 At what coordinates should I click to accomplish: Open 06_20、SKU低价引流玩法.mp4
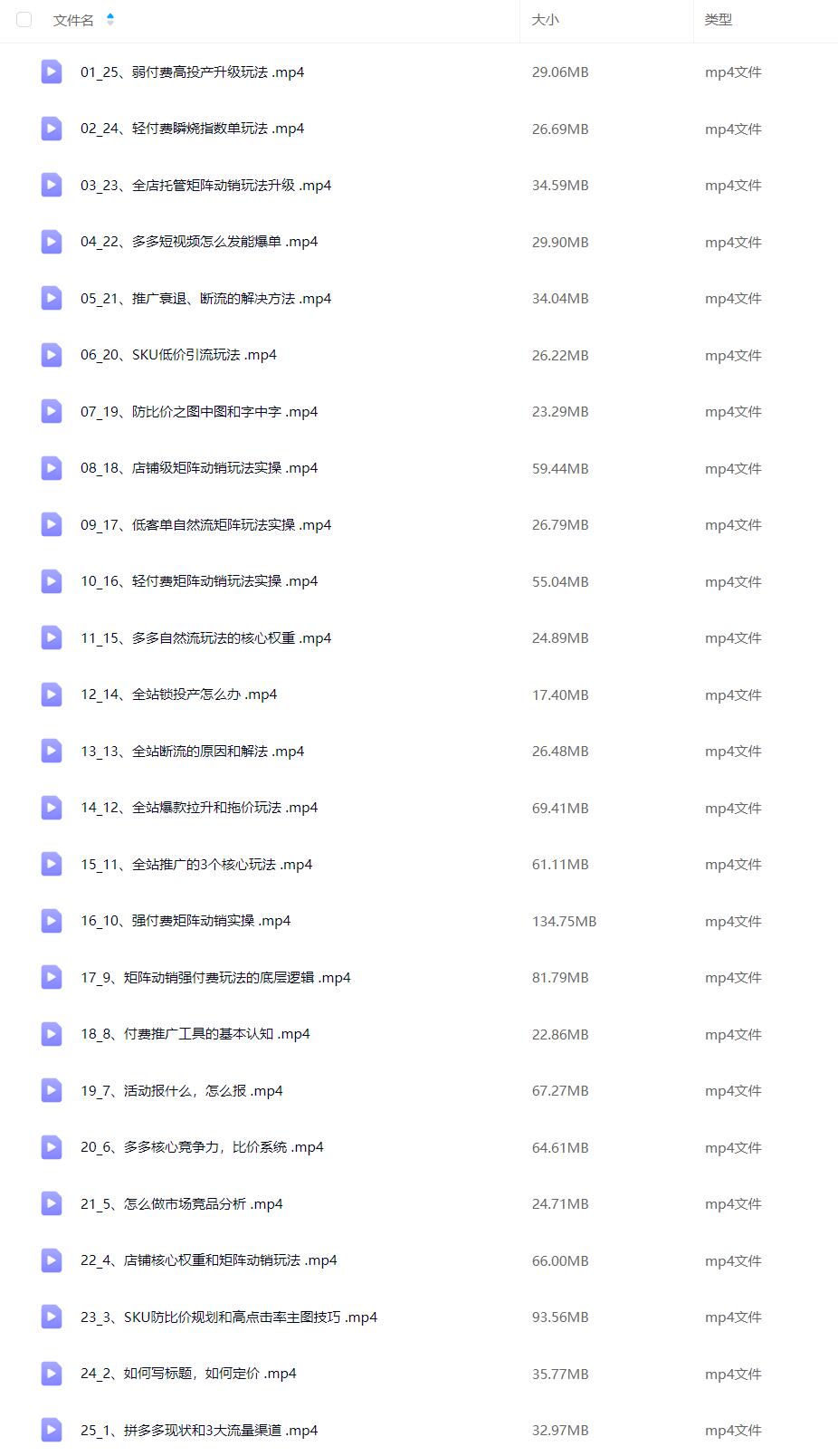(x=178, y=355)
